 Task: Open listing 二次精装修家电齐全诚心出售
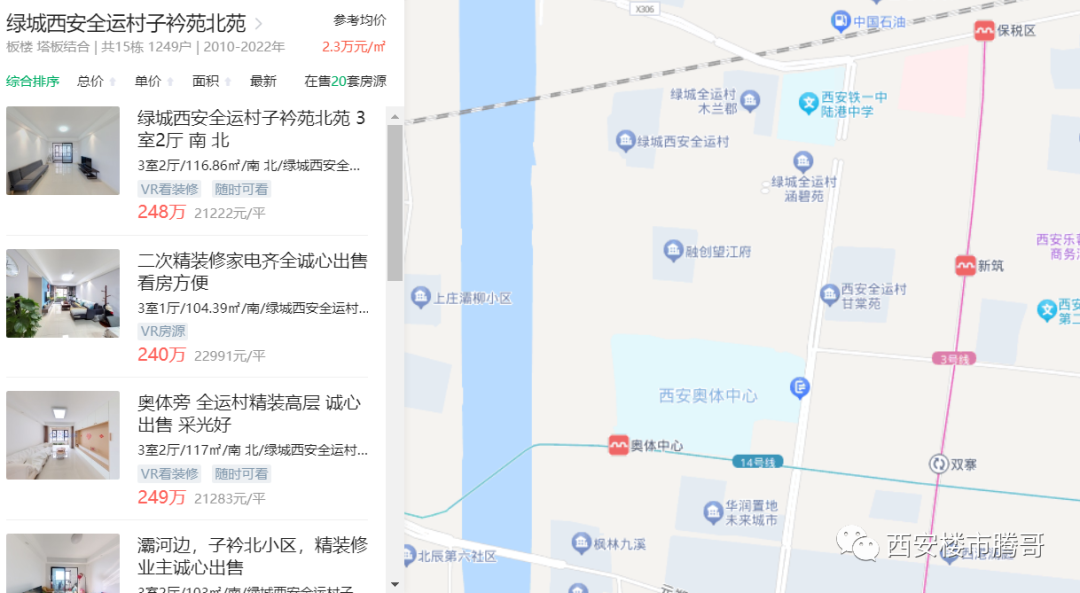252,271
